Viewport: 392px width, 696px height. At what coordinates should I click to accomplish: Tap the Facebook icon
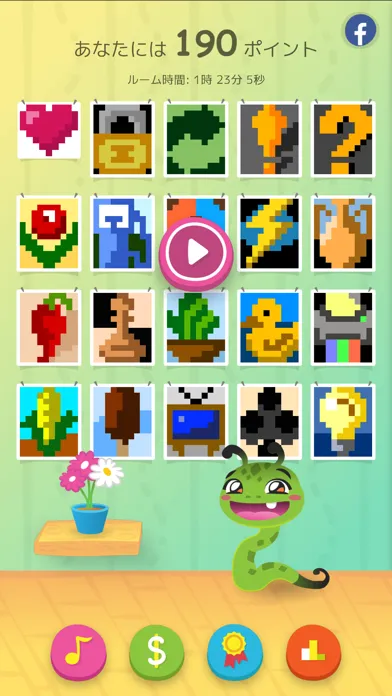click(x=360, y=30)
